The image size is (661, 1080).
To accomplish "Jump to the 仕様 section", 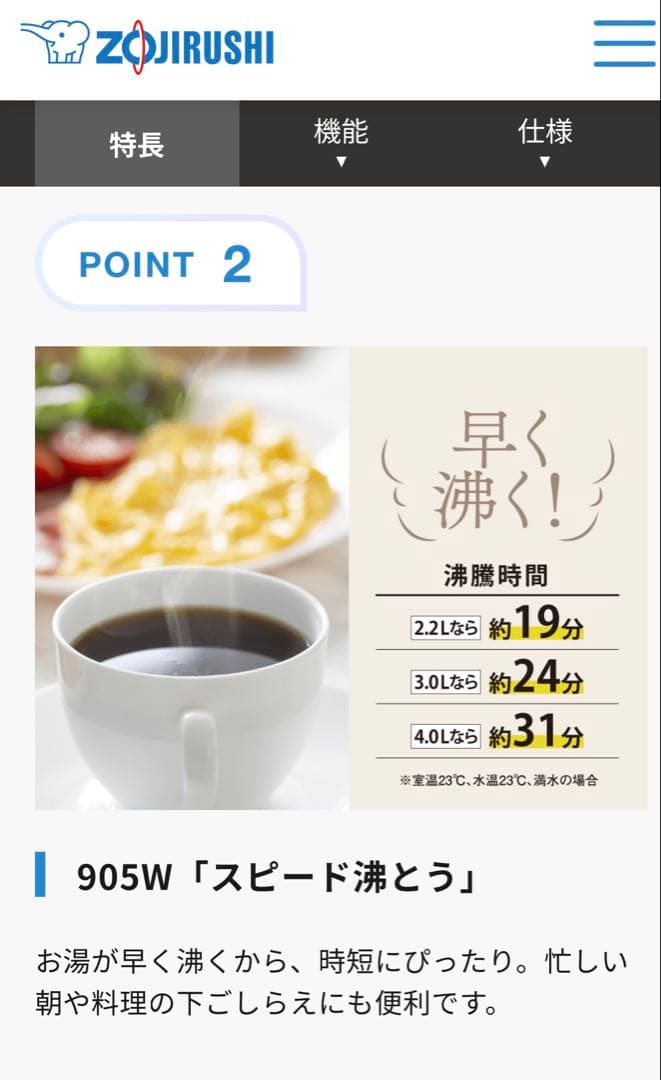I will 545,143.
